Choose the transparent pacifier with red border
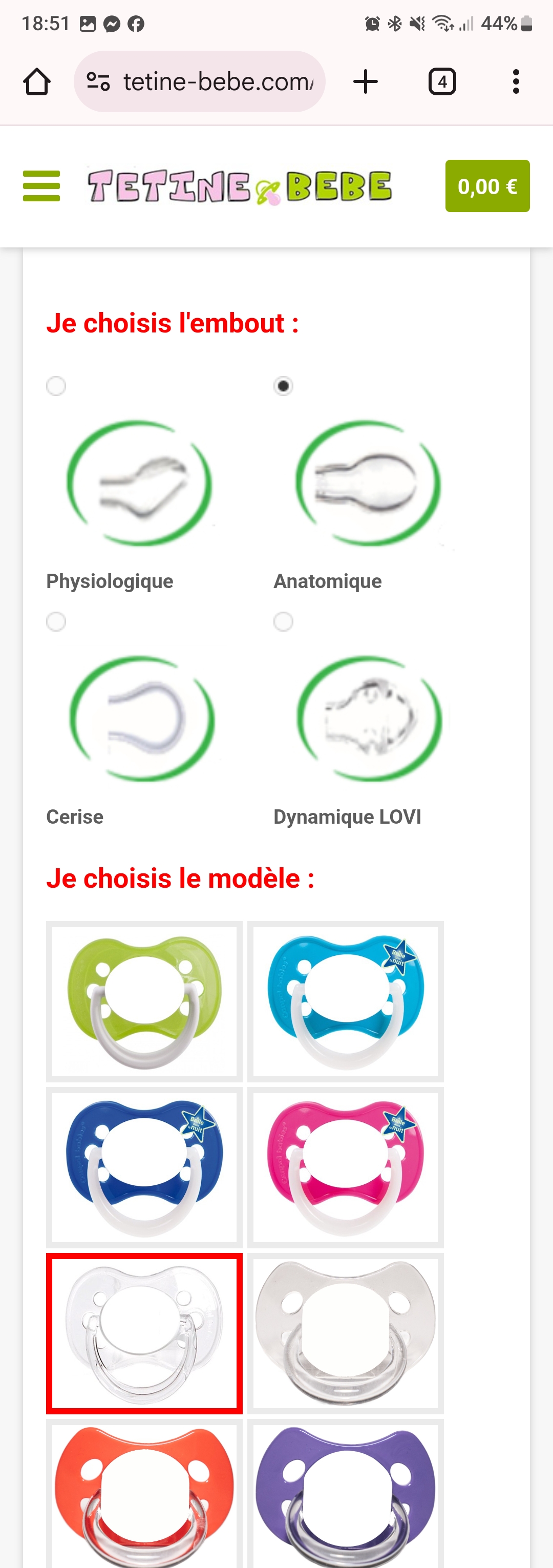This screenshot has height=1568, width=553. [144, 1333]
